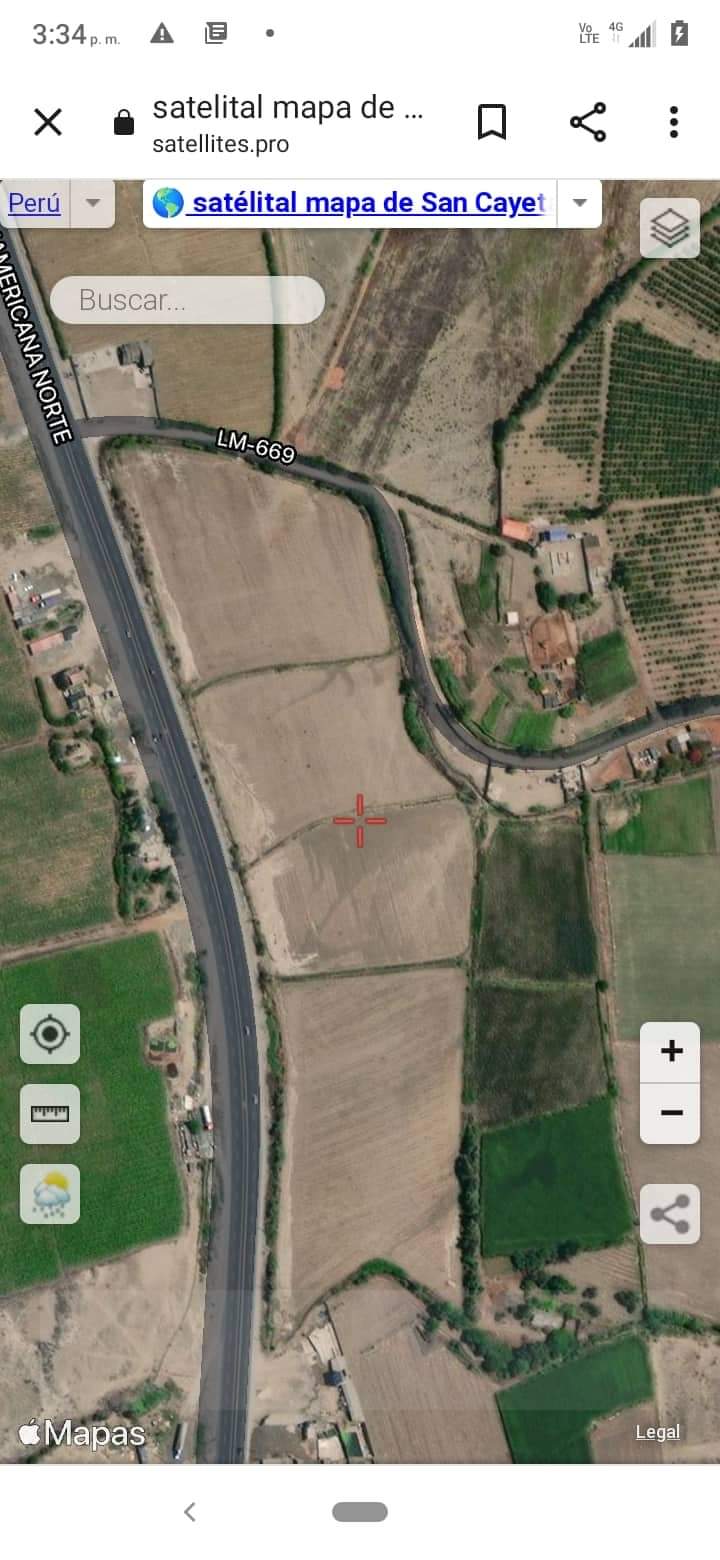
Task: Zoom in on the map
Action: [x=671, y=1052]
